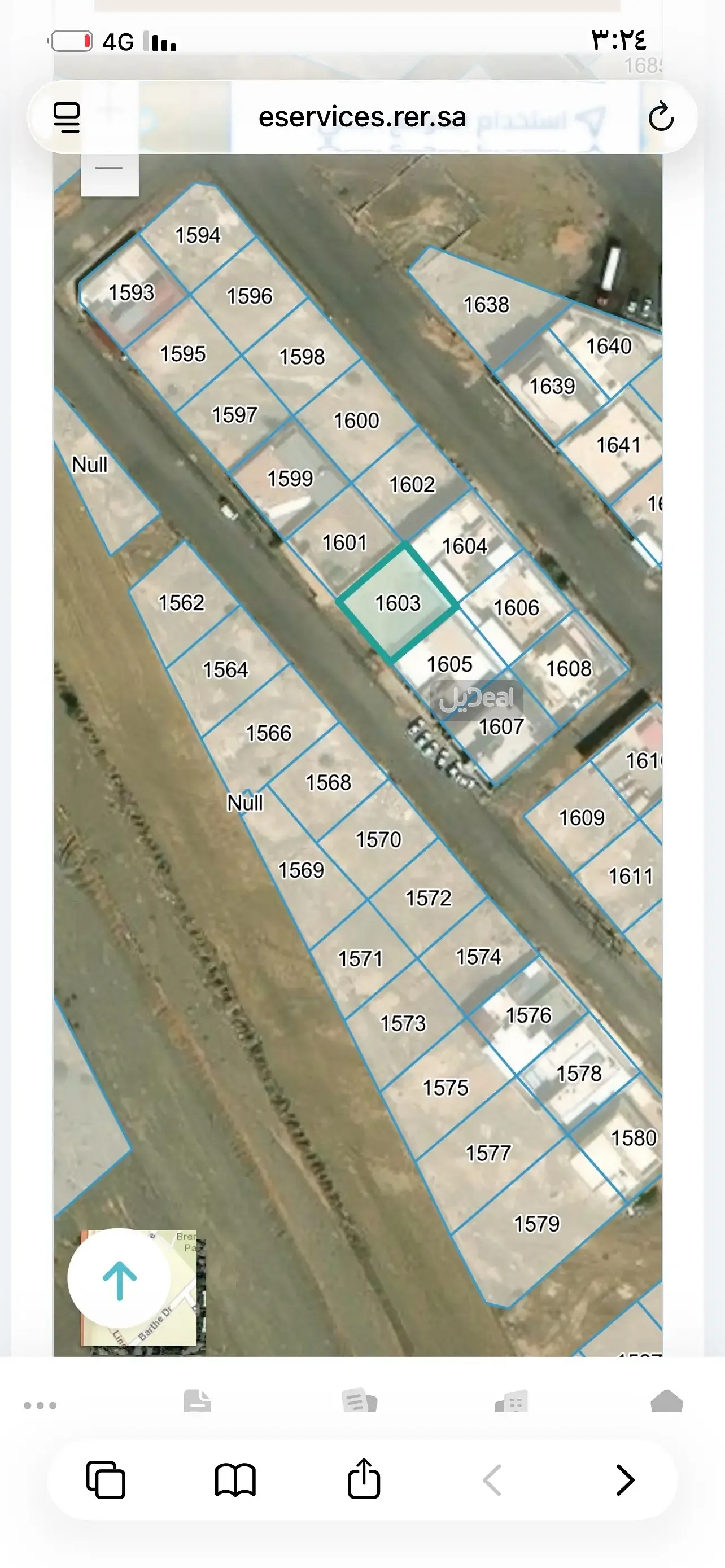Screen dimensions: 725x1568
Task: Select parcel 1603 on the map
Action: 398,603
